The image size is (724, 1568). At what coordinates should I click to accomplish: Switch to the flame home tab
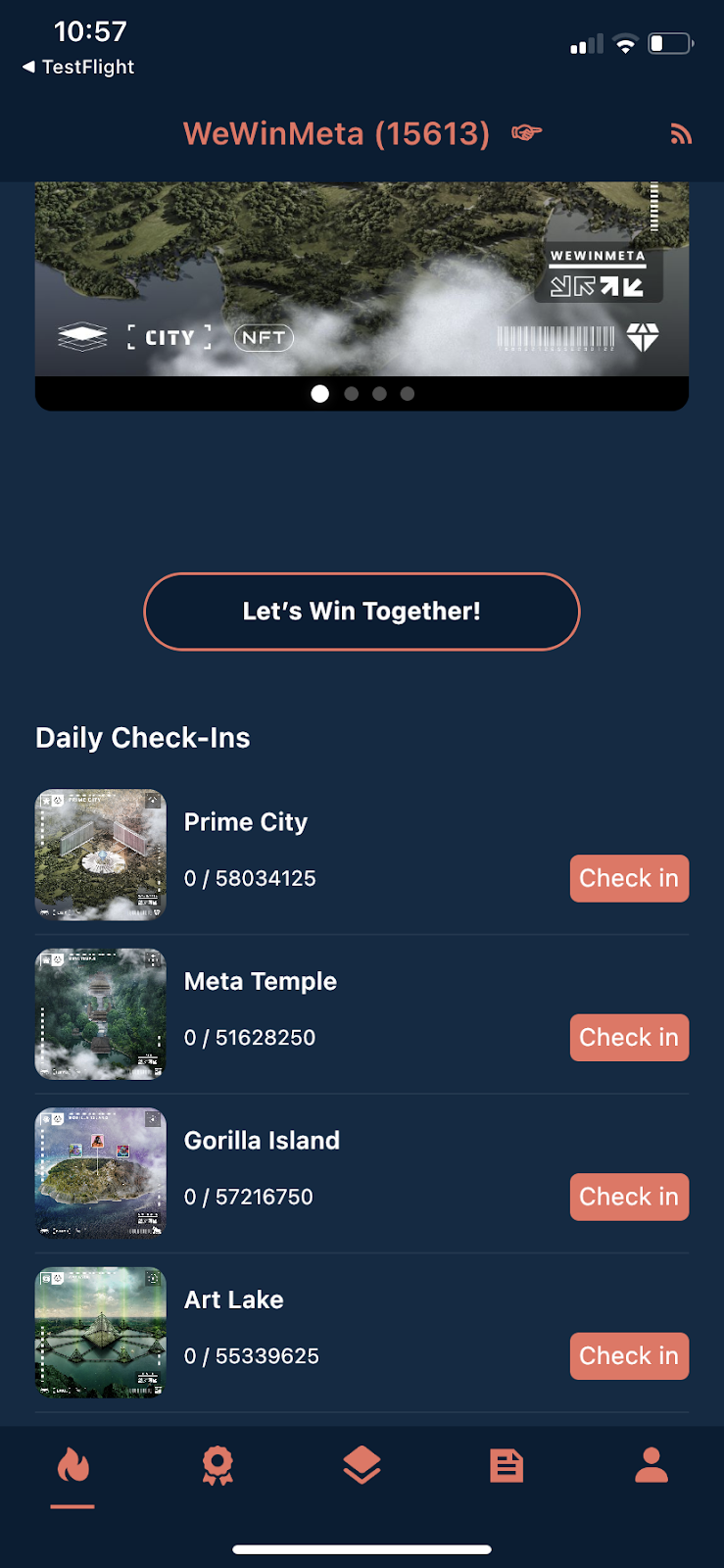72,1466
